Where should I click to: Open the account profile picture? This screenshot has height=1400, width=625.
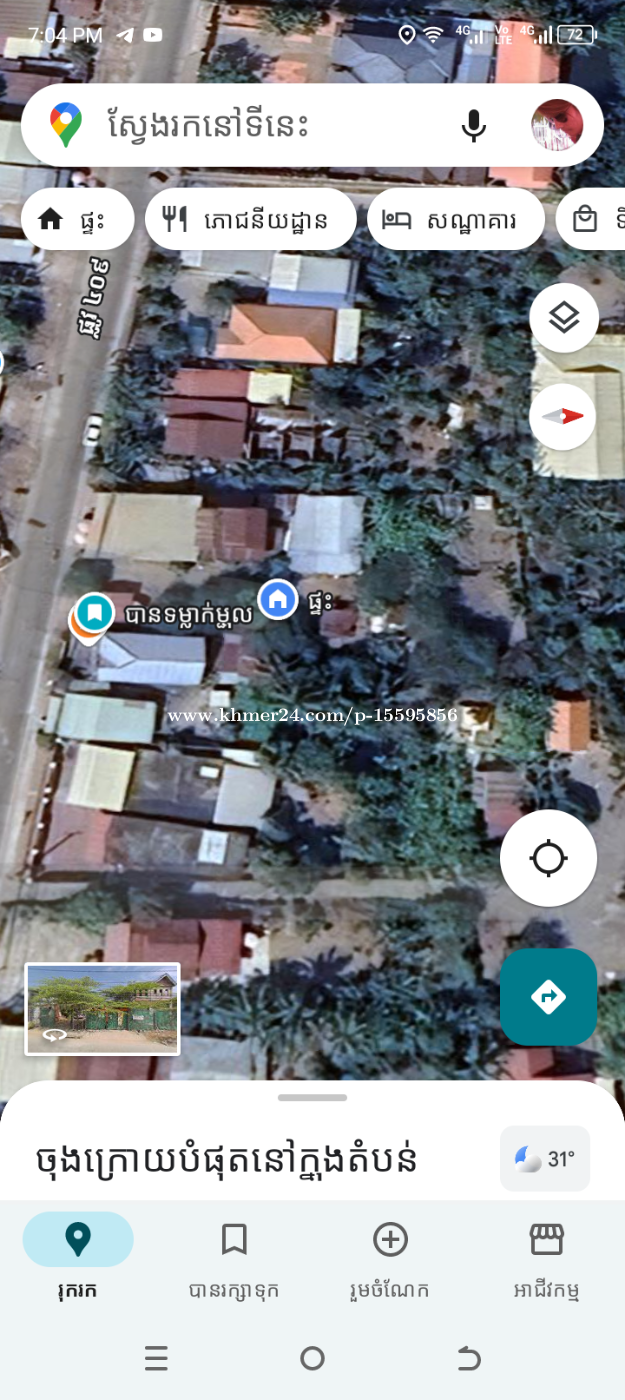[x=557, y=126]
